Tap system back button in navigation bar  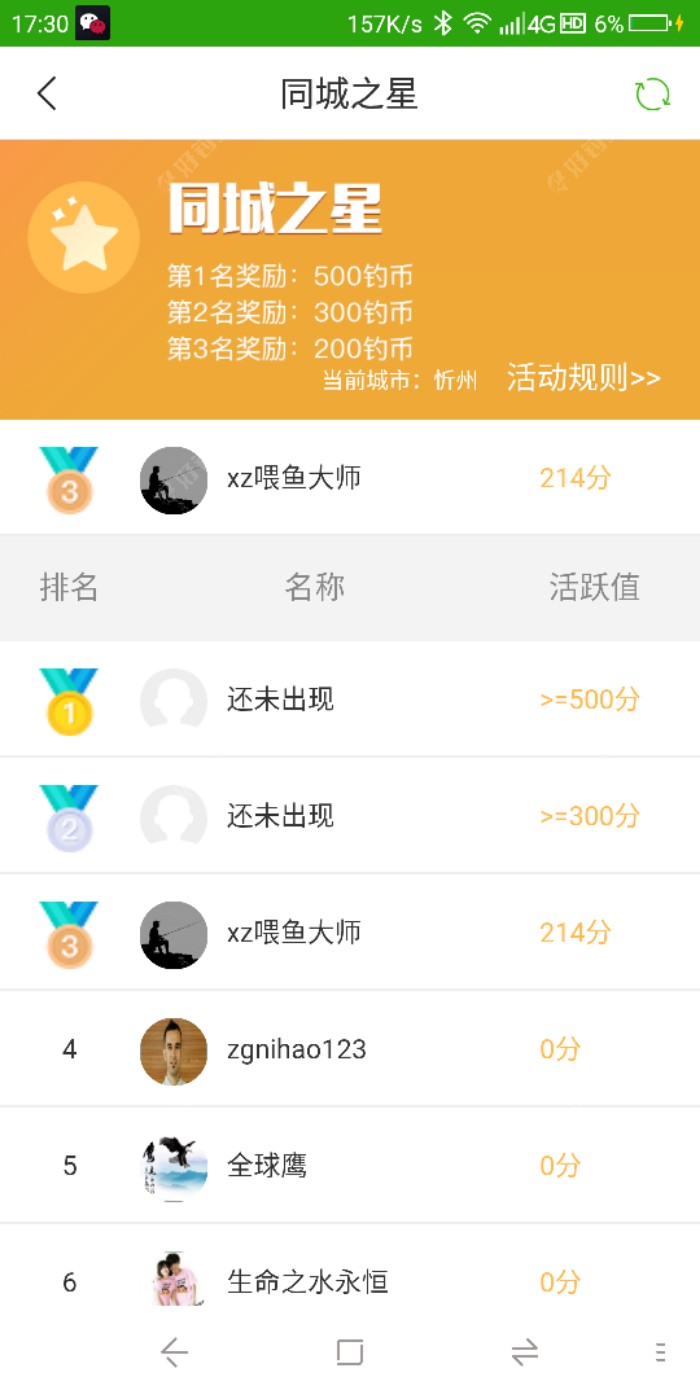[174, 1352]
